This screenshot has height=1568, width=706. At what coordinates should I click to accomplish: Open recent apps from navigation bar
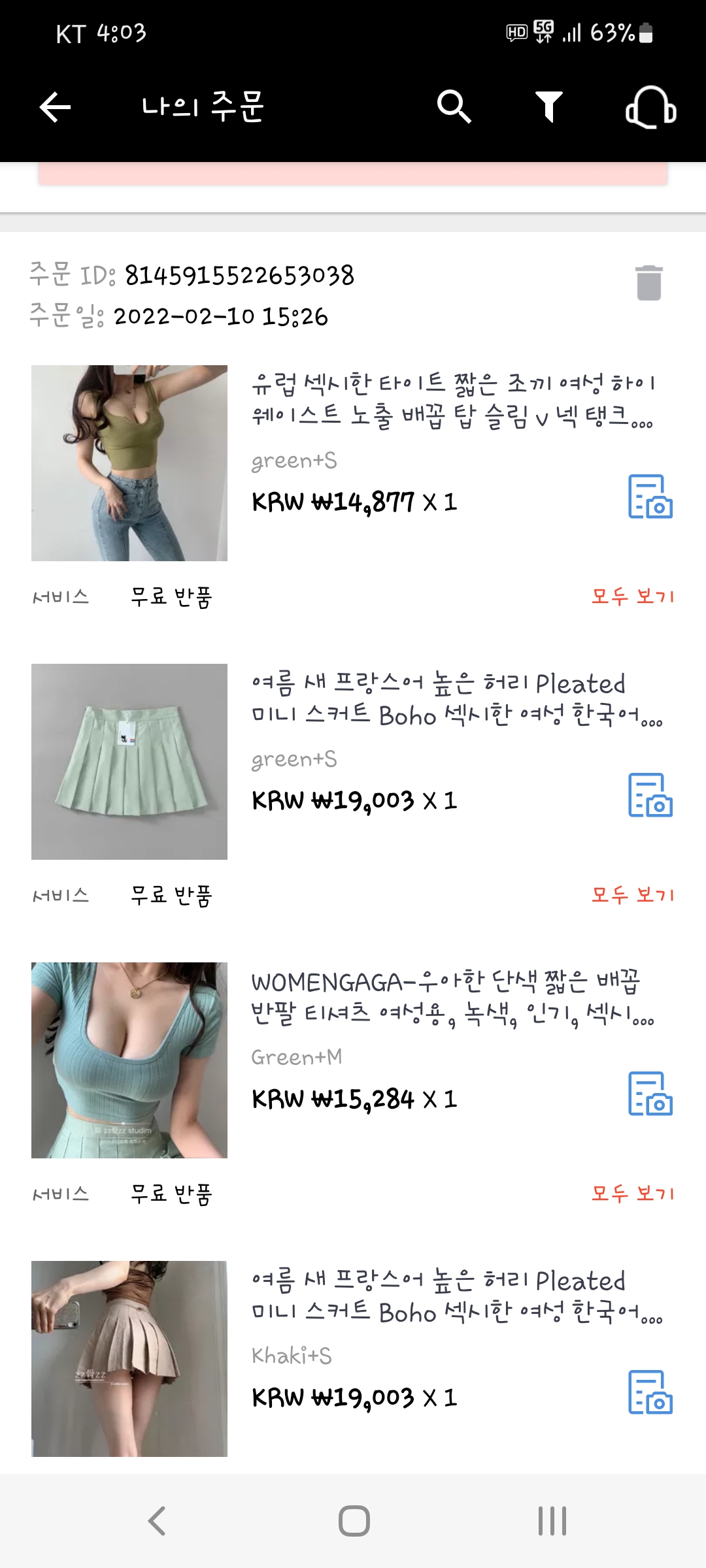552,1521
